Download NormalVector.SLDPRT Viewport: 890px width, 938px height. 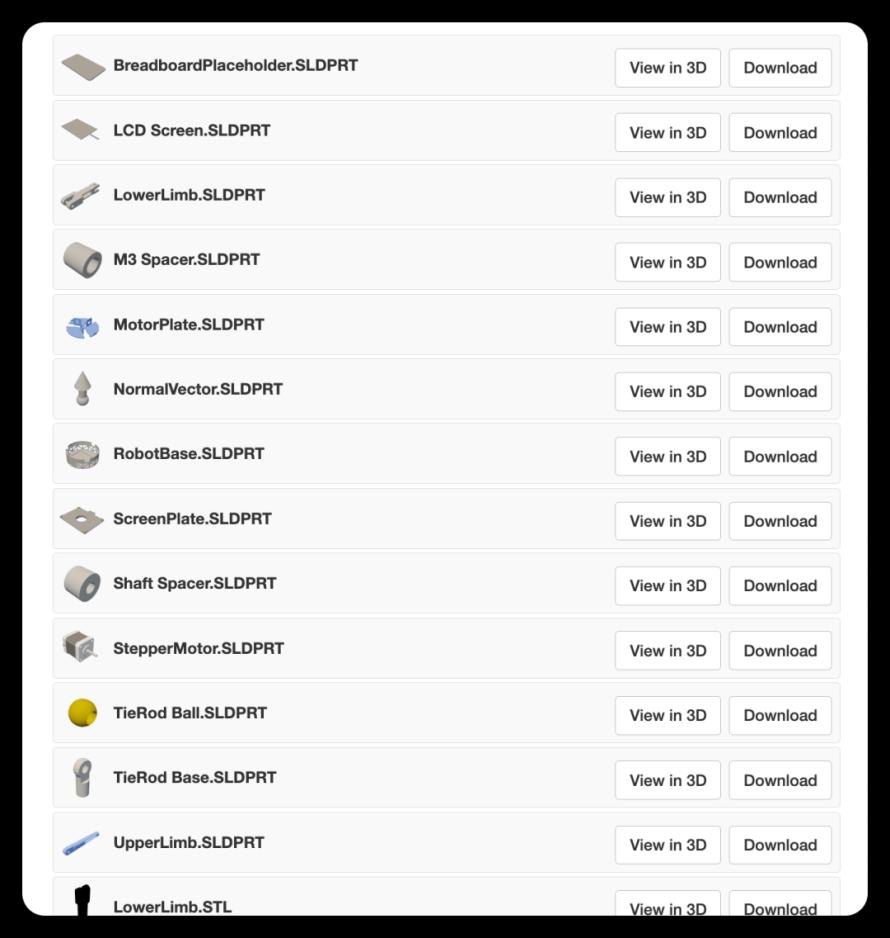[x=780, y=392]
